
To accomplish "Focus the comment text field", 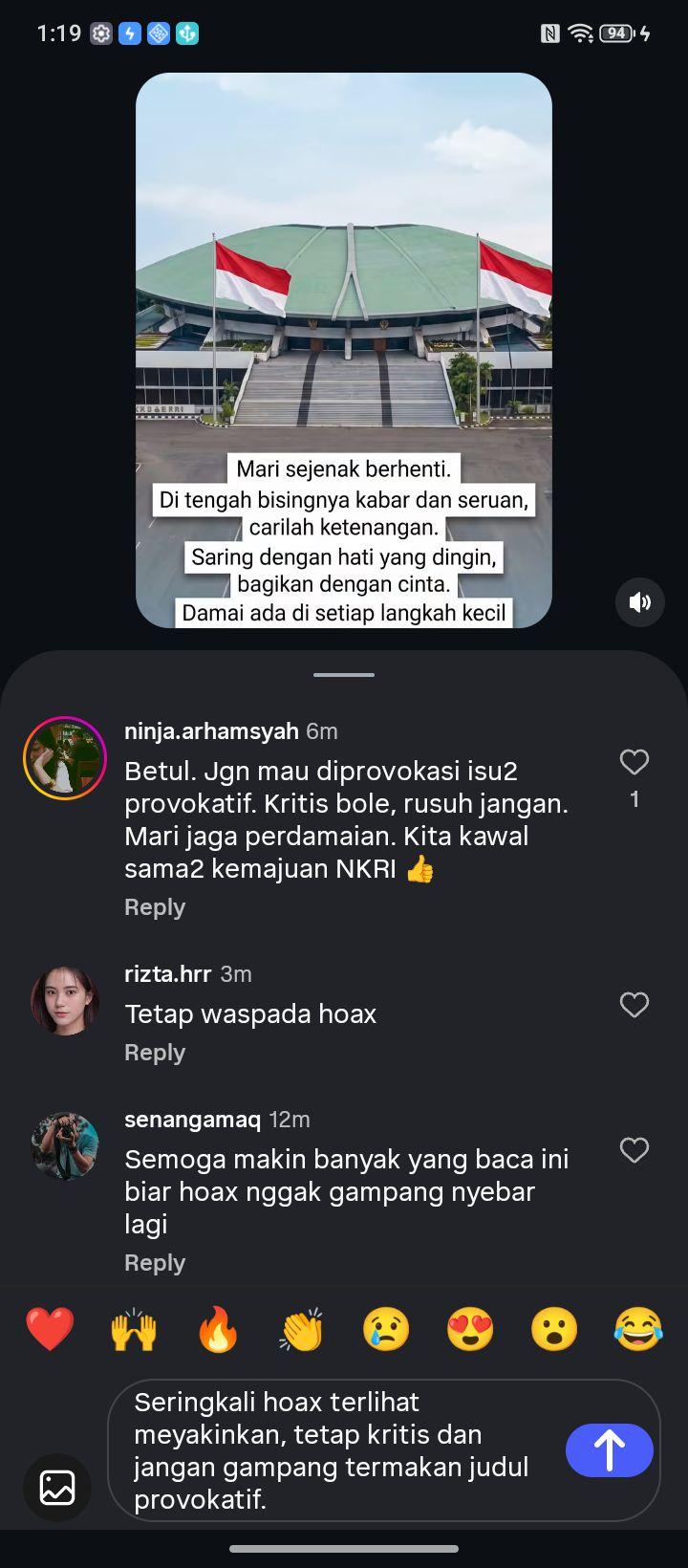I will (x=344, y=1450).
